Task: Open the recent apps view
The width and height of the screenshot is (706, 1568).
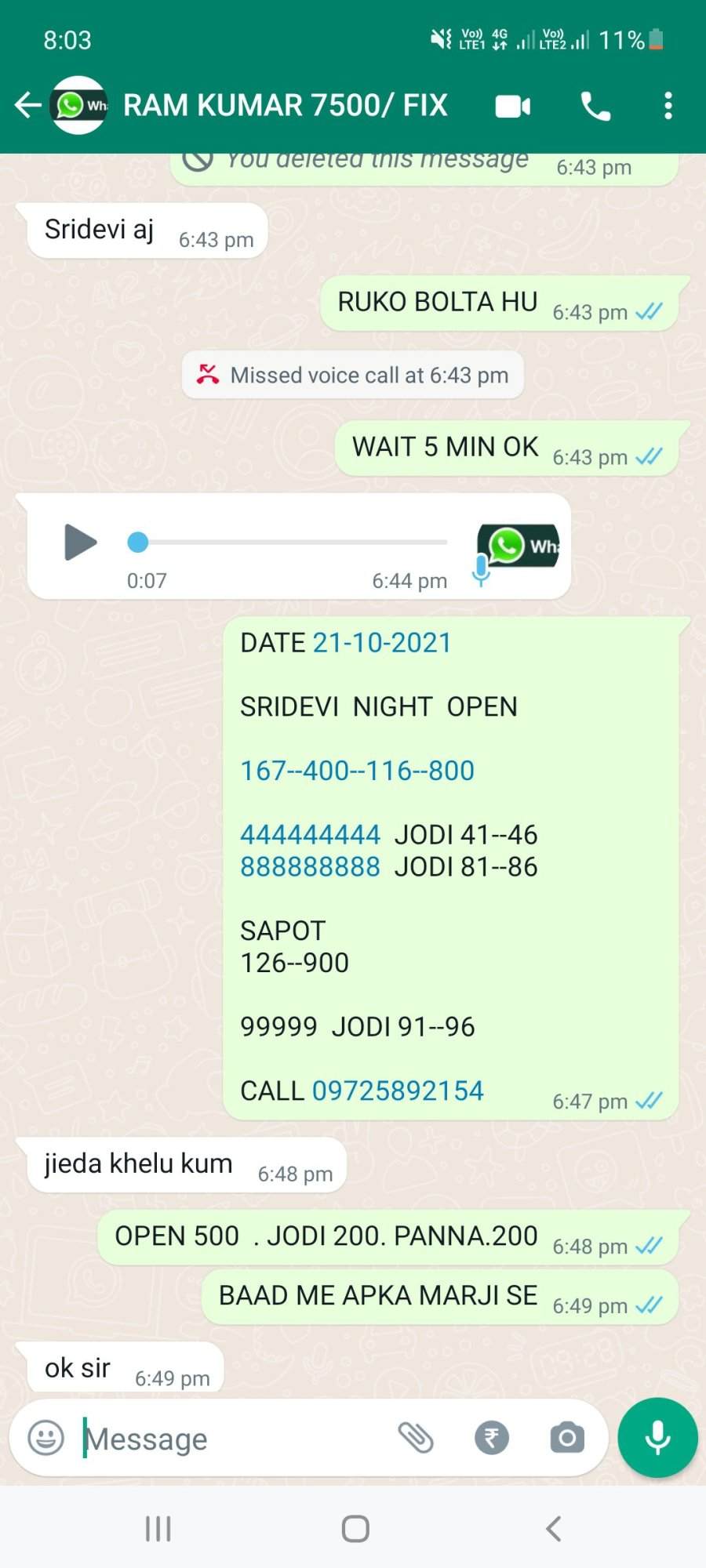Action: pyautogui.click(x=158, y=1528)
